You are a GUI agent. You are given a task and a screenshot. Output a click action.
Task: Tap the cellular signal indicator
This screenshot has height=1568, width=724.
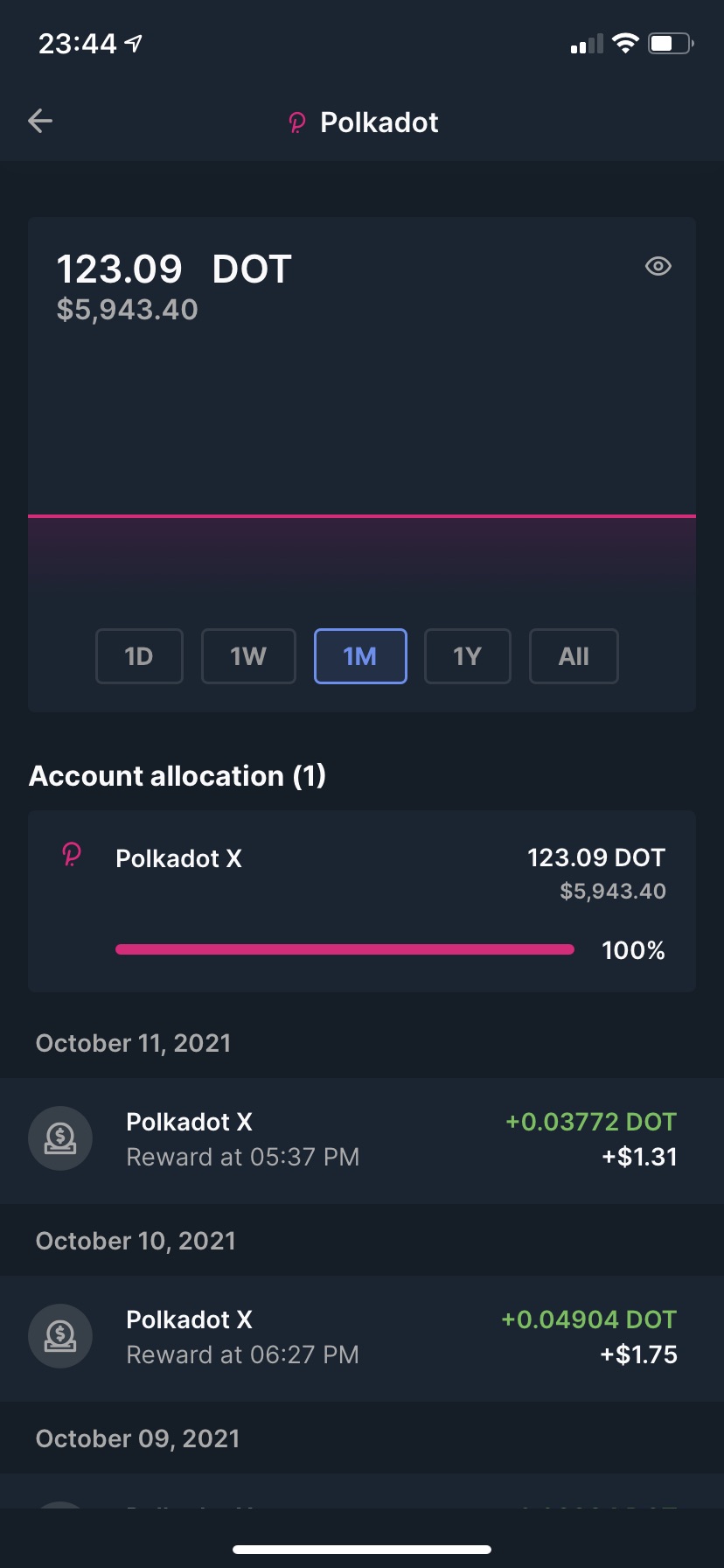(x=584, y=42)
